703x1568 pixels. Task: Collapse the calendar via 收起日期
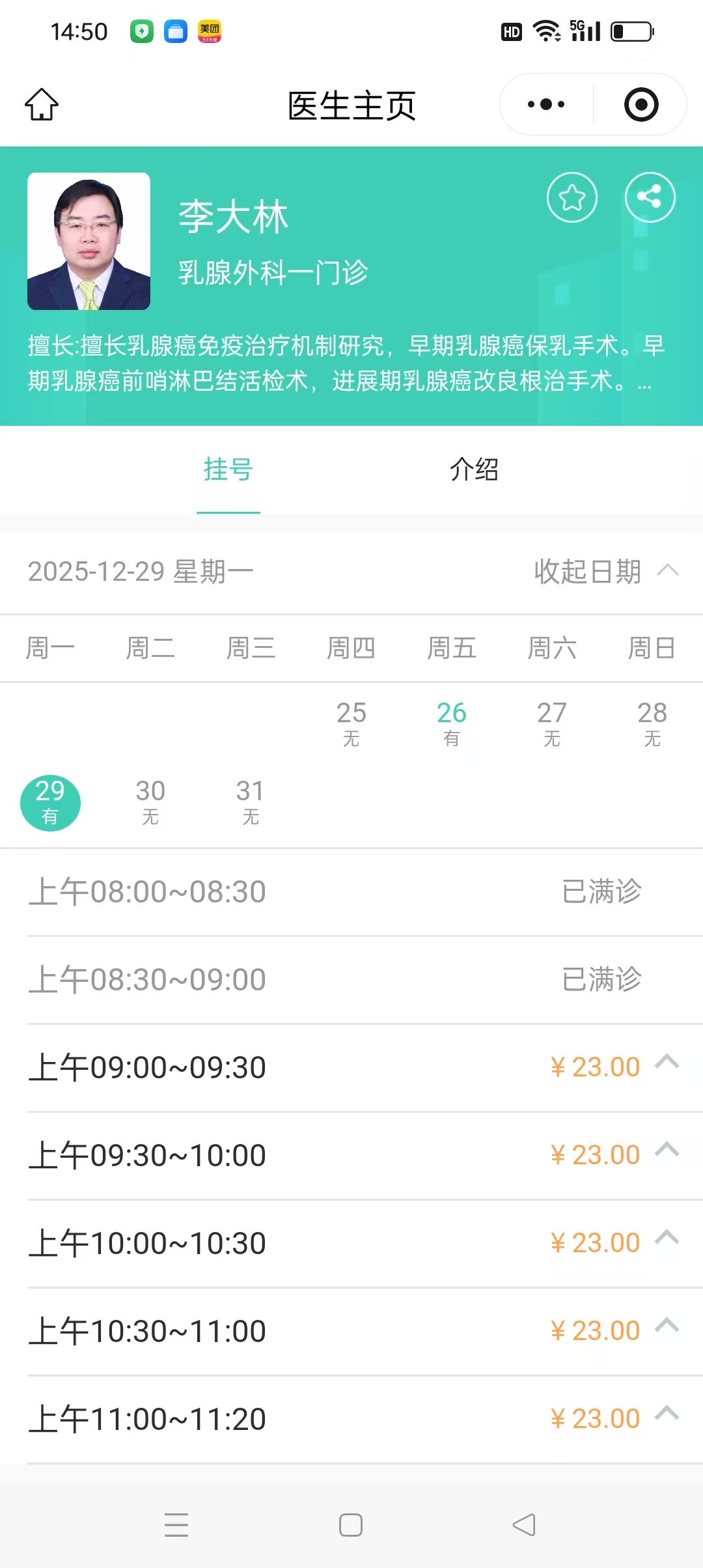605,572
